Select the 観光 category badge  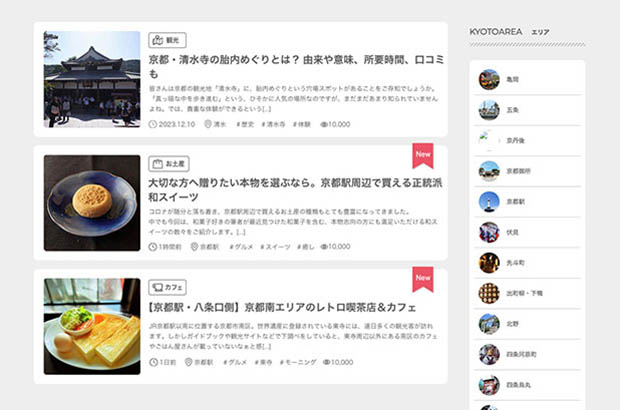165,41
